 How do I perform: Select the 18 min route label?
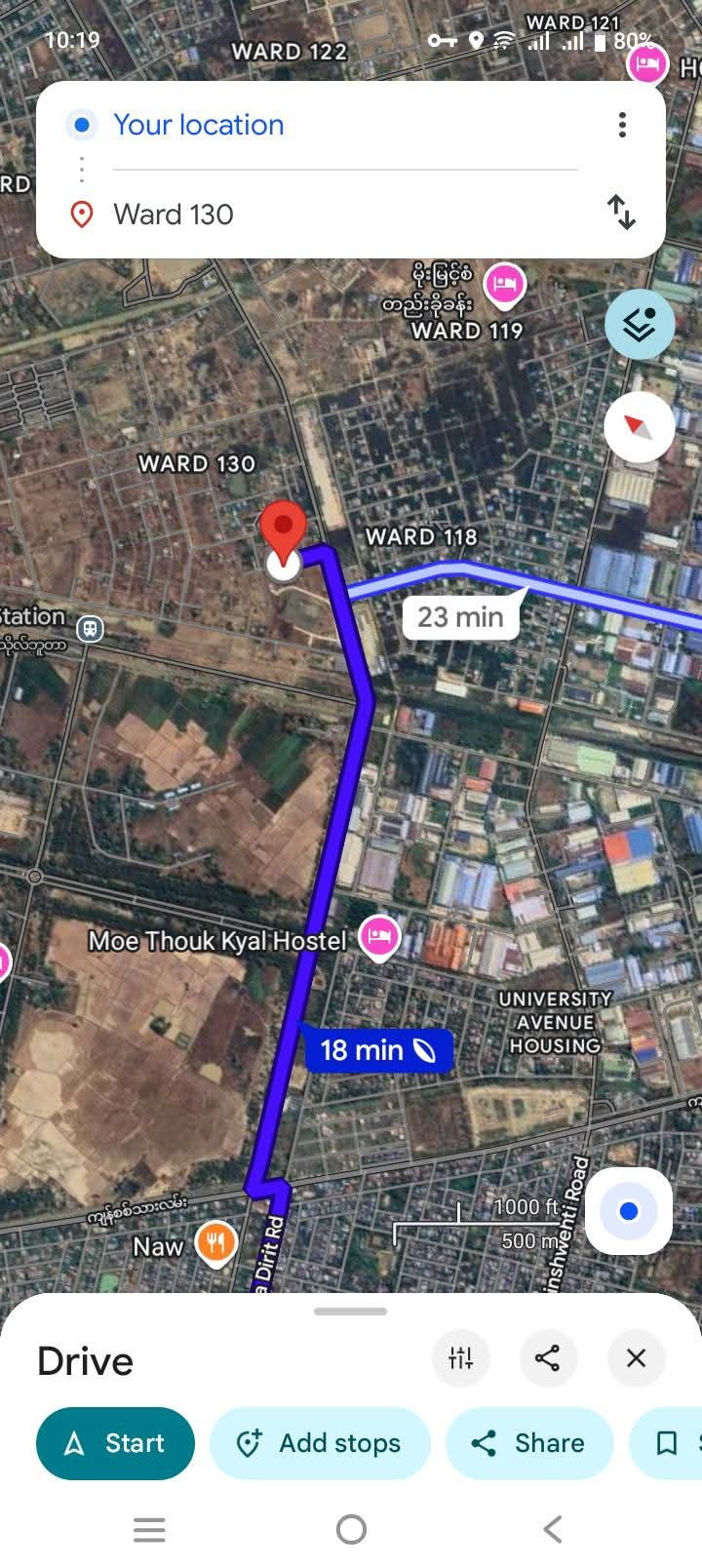coord(378,1050)
